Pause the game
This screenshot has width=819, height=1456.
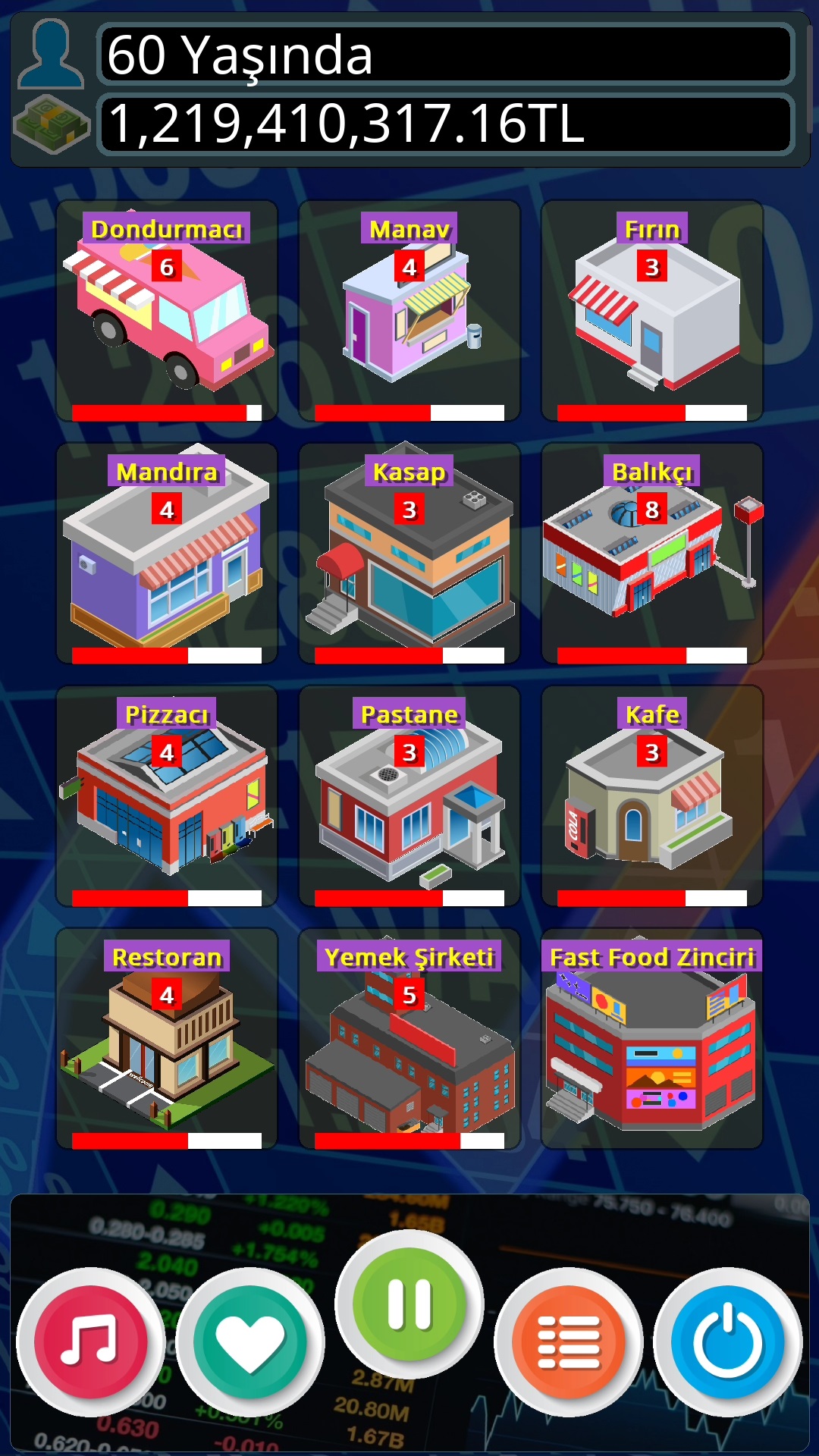[x=409, y=1304]
